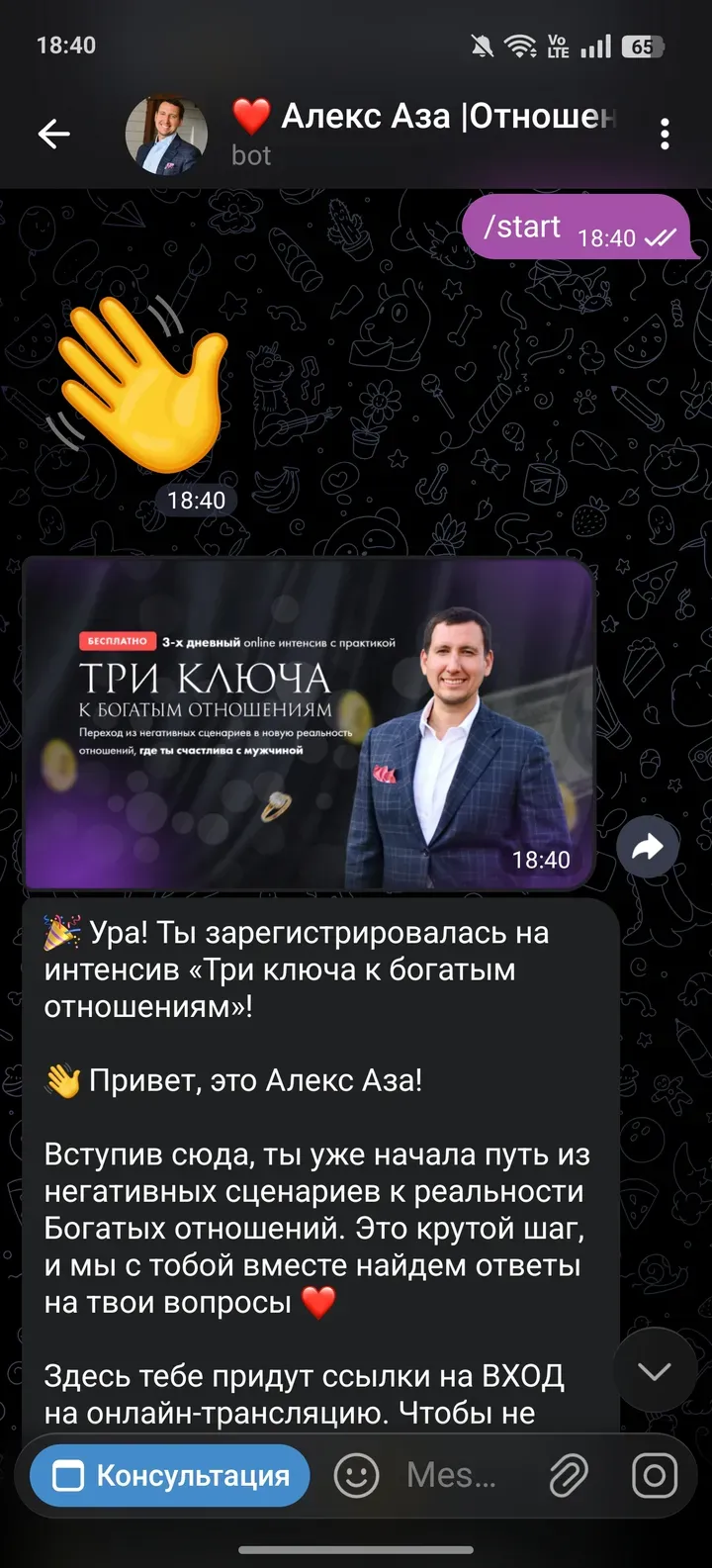712x1568 pixels.
Task: Tap the back arrow to leave chat
Action: point(54,134)
